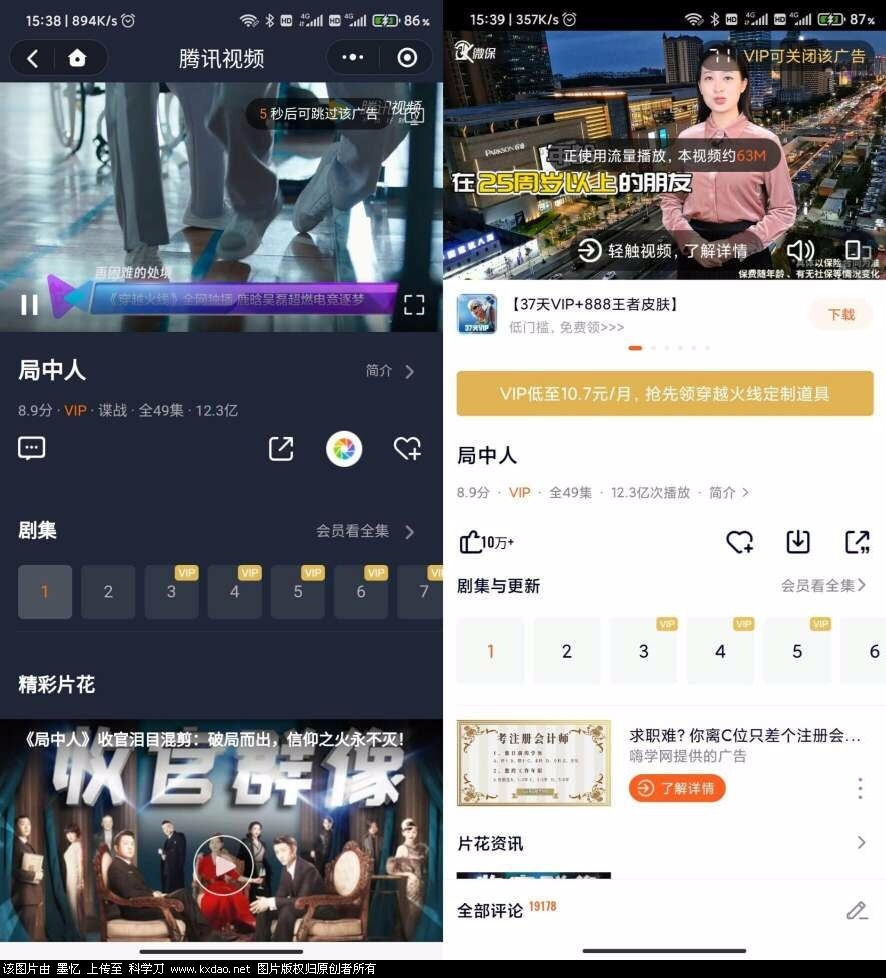The image size is (886, 978).
Task: Select episode 7 in the 剧集 list
Action: click(424, 592)
